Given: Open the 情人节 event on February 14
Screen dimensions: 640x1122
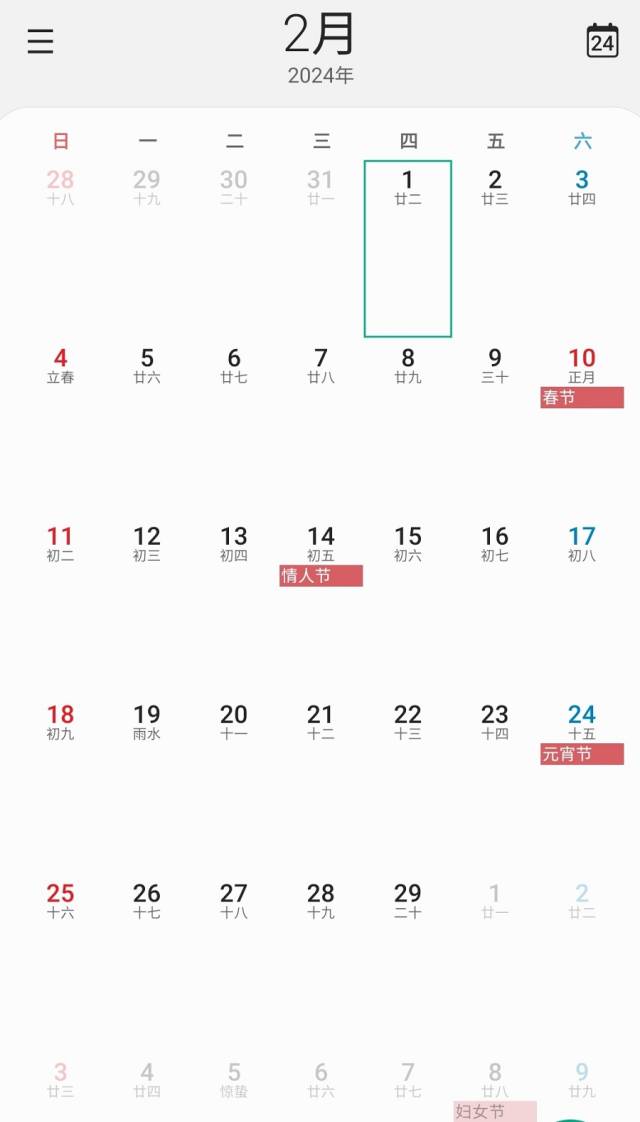Looking at the screenshot, I should click(320, 576).
